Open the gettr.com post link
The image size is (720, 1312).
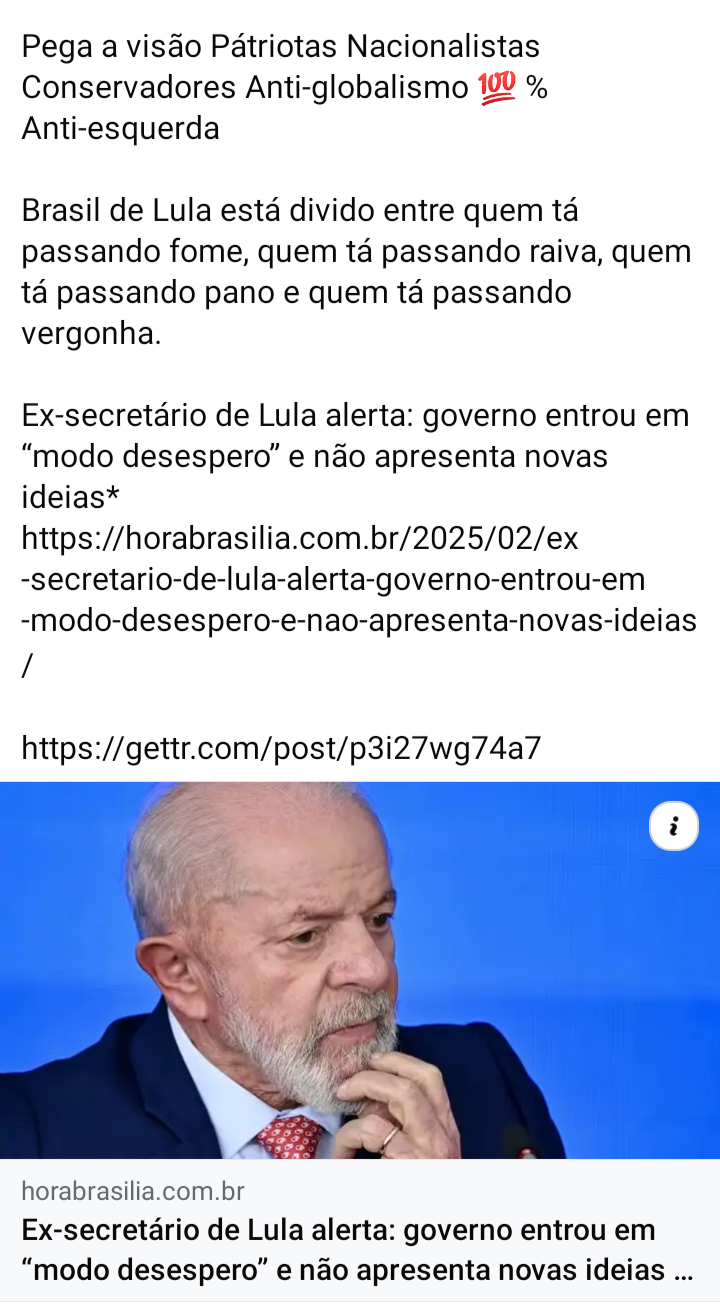pyautogui.click(x=282, y=747)
